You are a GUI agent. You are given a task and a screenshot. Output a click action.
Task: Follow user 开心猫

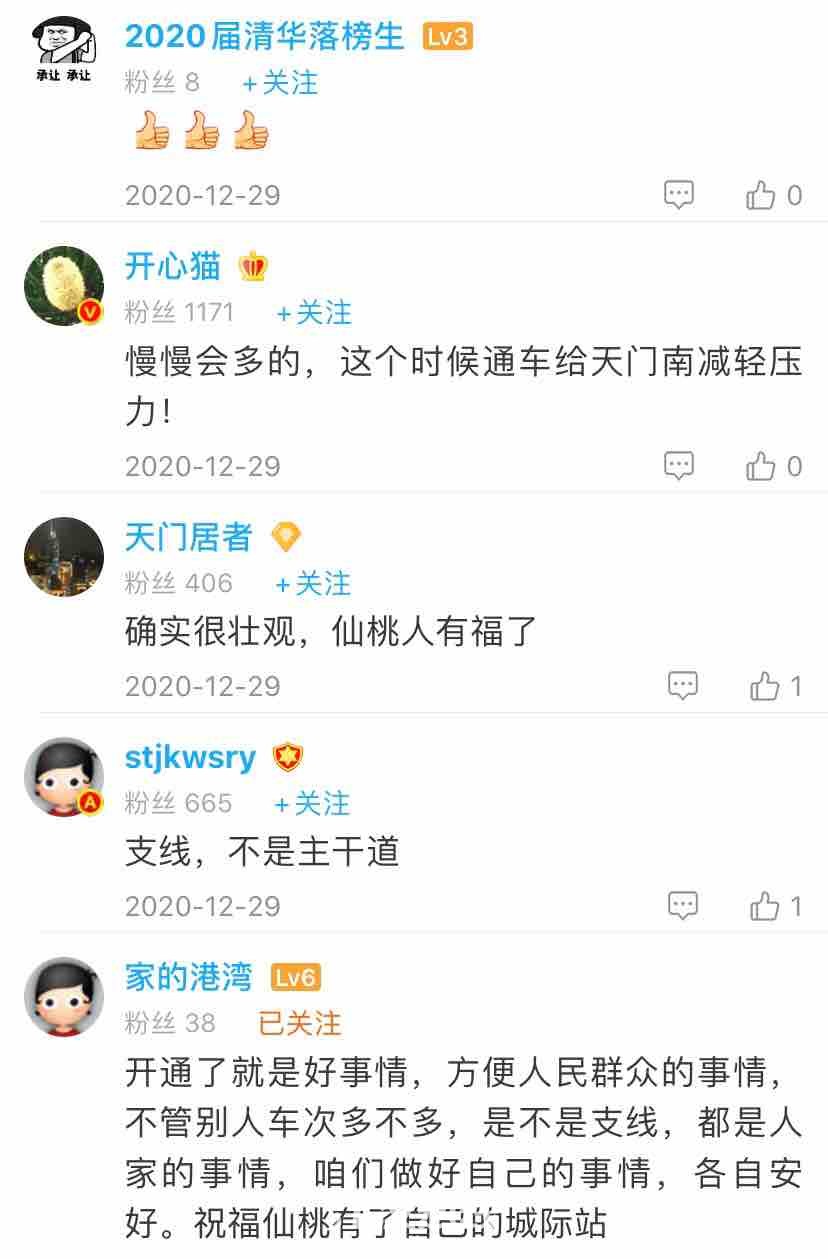[314, 313]
